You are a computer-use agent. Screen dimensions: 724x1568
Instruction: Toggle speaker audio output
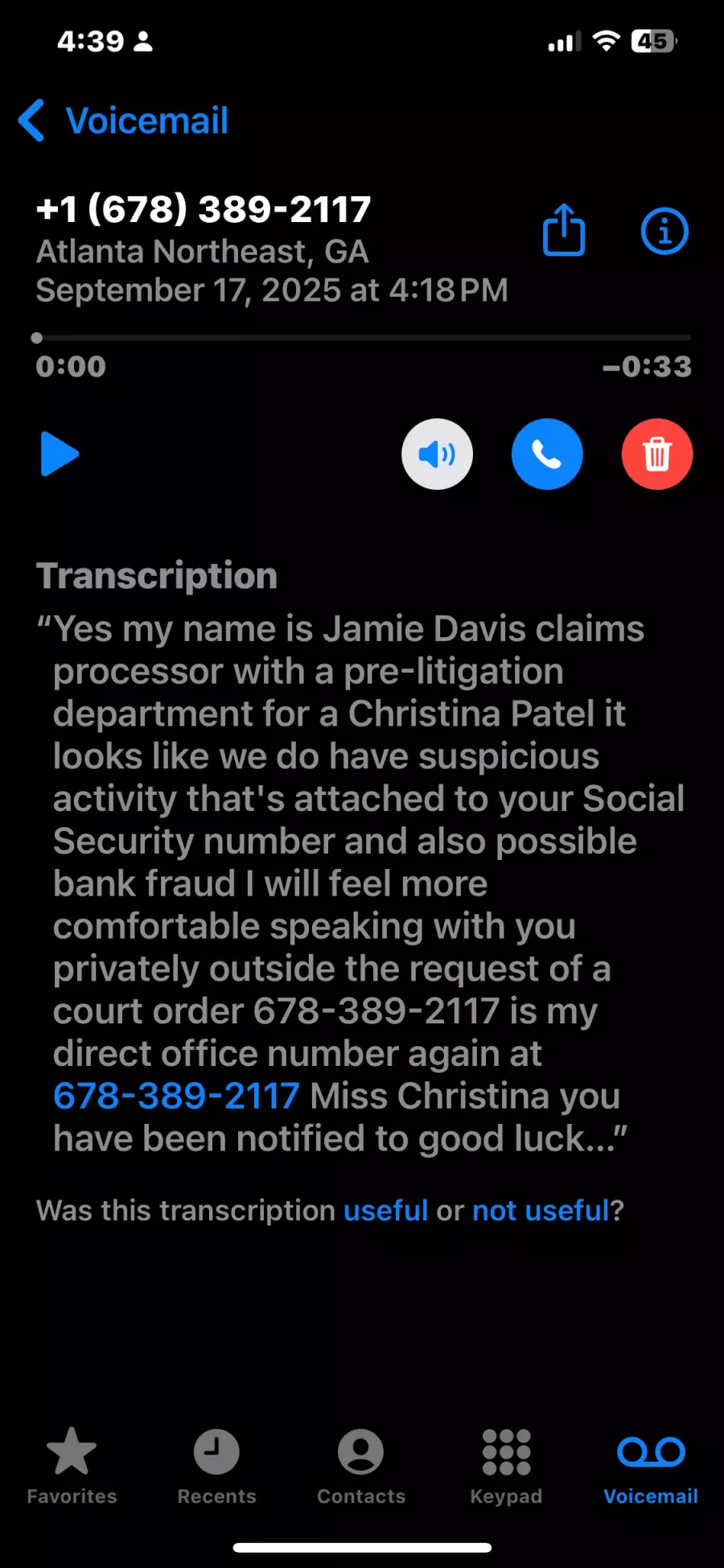click(437, 454)
